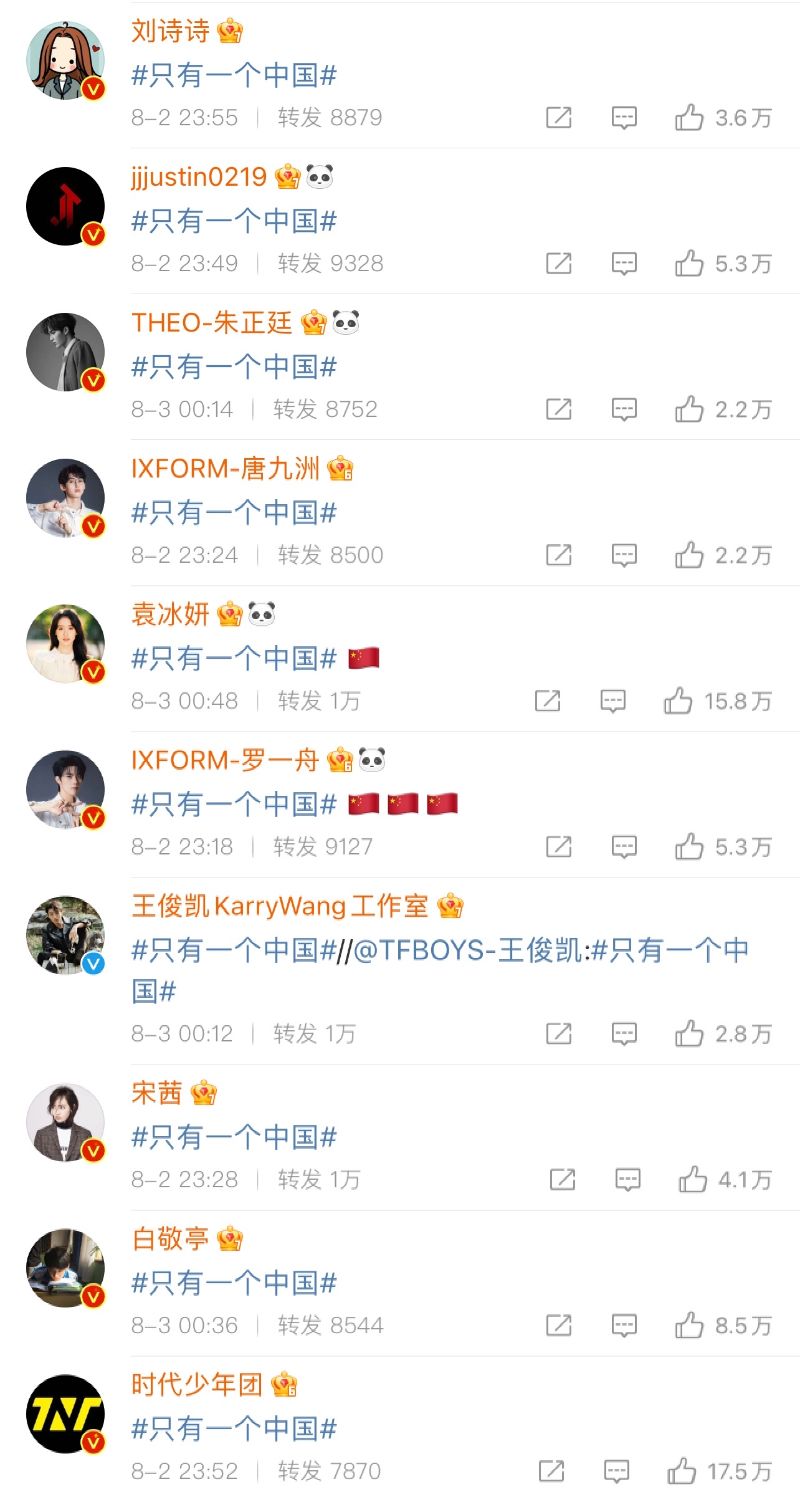View 时代少年团's avatar profile
Viewport: 800px width, 1492px height.
tap(65, 1413)
